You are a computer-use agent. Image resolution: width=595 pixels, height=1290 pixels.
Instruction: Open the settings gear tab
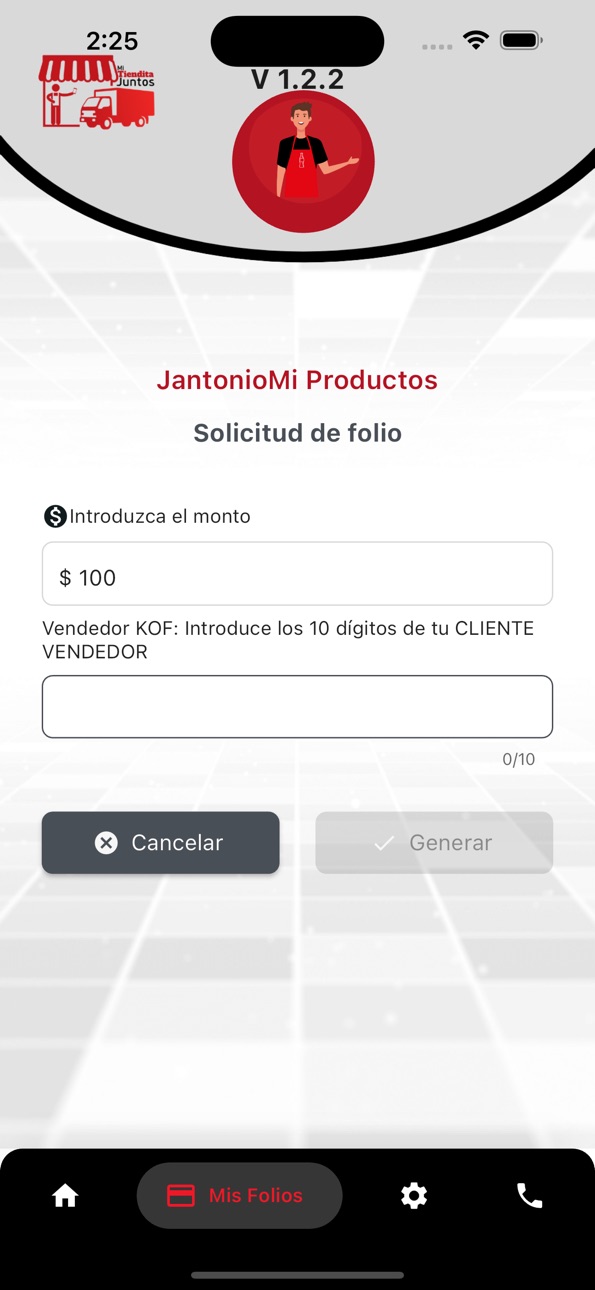coord(414,1195)
